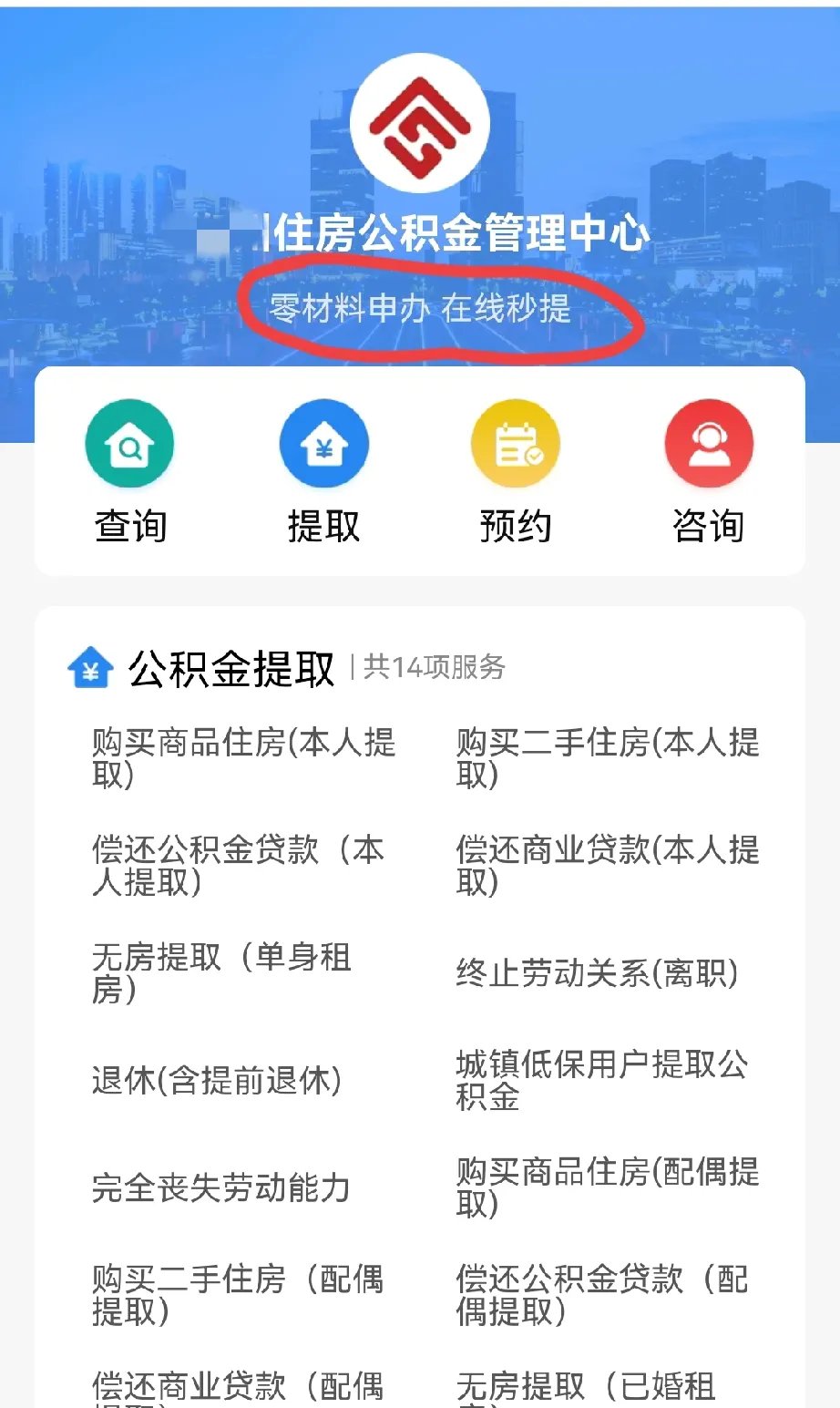Image resolution: width=840 pixels, height=1408 pixels.
Task: Open 退休(含提前退休) service
Action: 219,1083
